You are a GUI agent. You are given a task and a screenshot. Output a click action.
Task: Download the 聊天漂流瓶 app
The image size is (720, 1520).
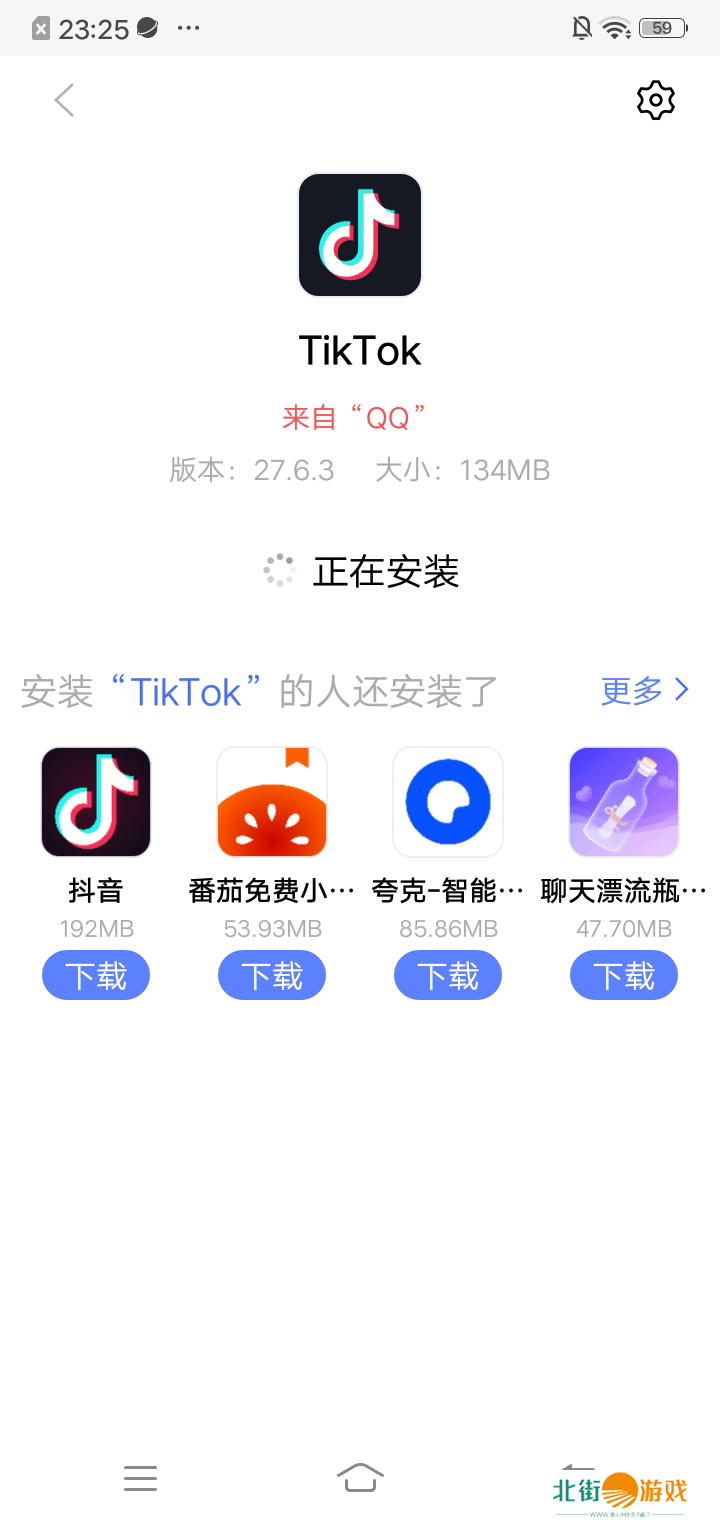point(624,975)
